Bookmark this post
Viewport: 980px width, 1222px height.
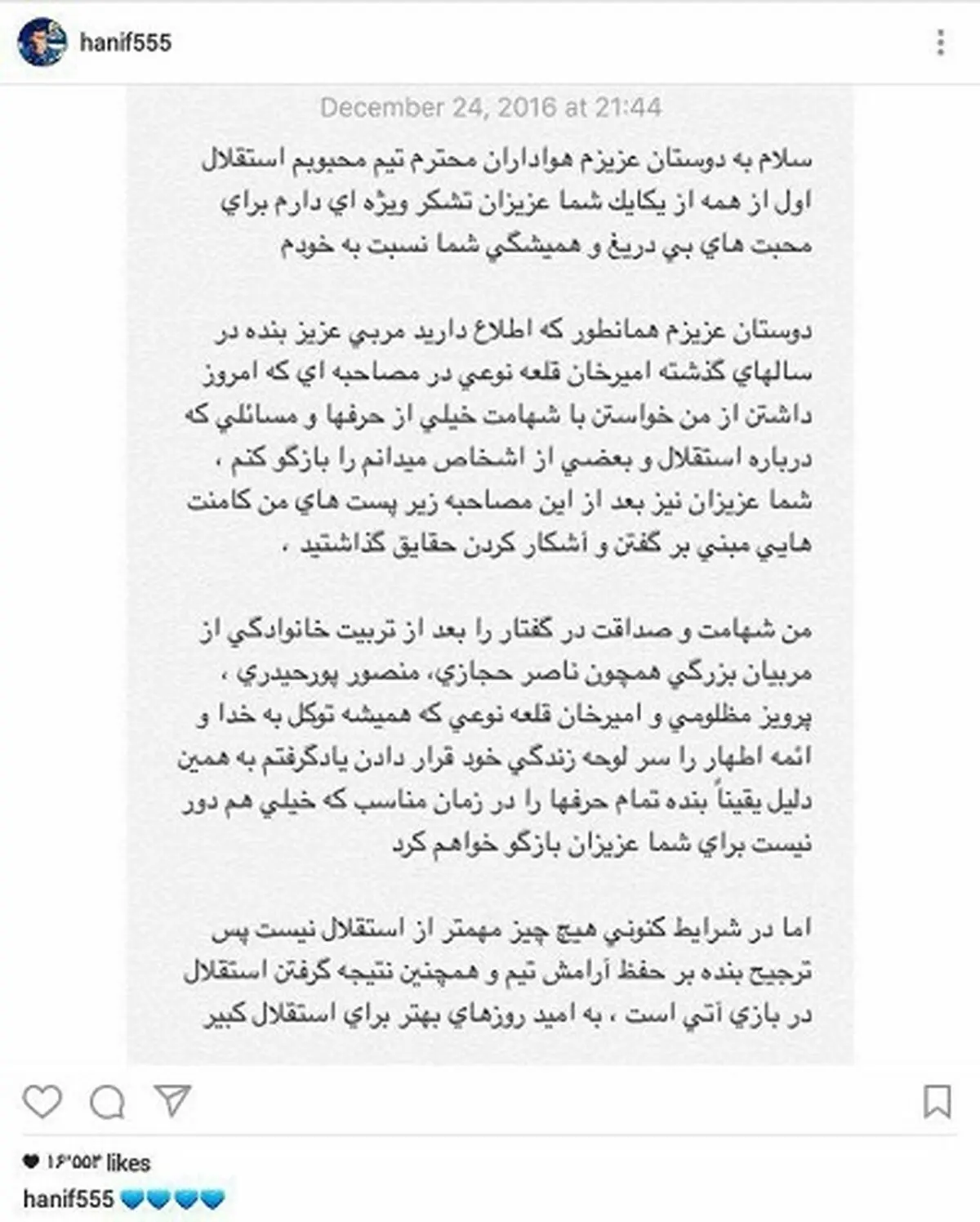pos(937,1101)
